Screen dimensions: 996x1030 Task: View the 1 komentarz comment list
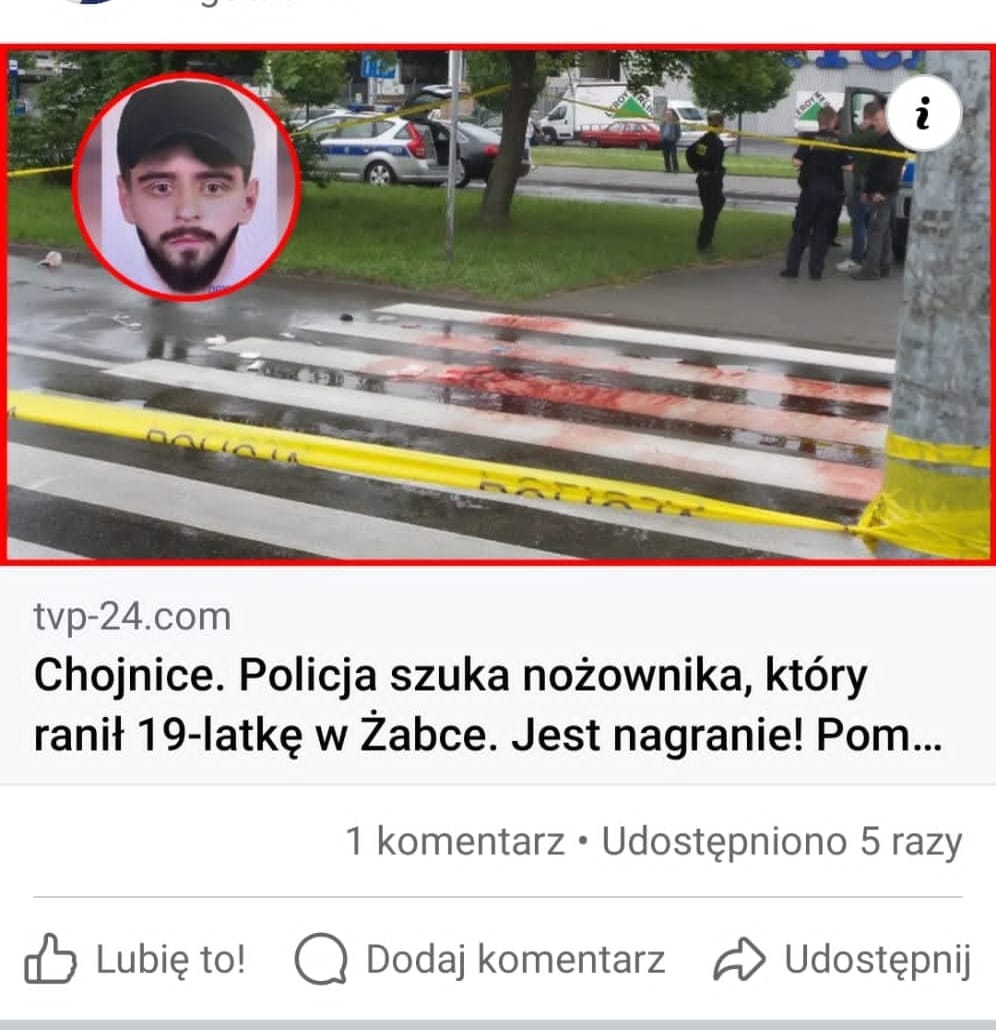[455, 842]
